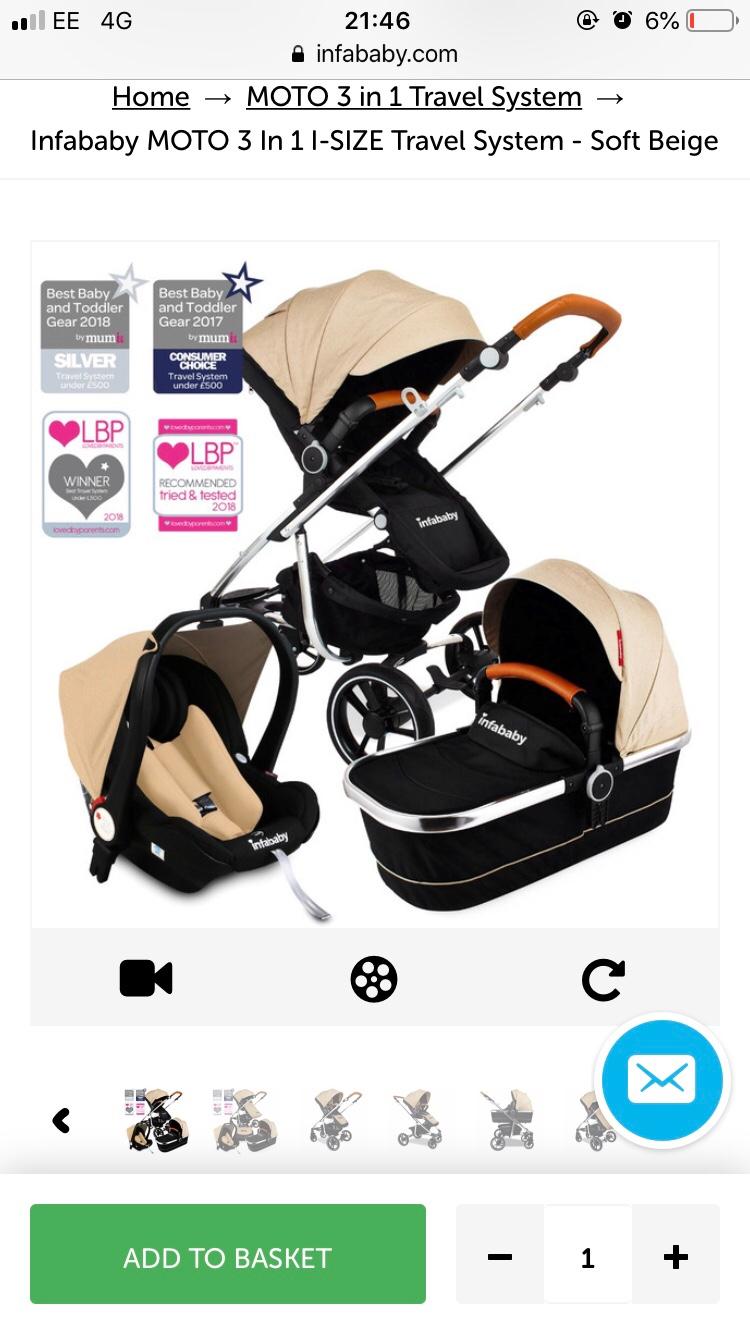Play the product video via camera icon

[146, 978]
